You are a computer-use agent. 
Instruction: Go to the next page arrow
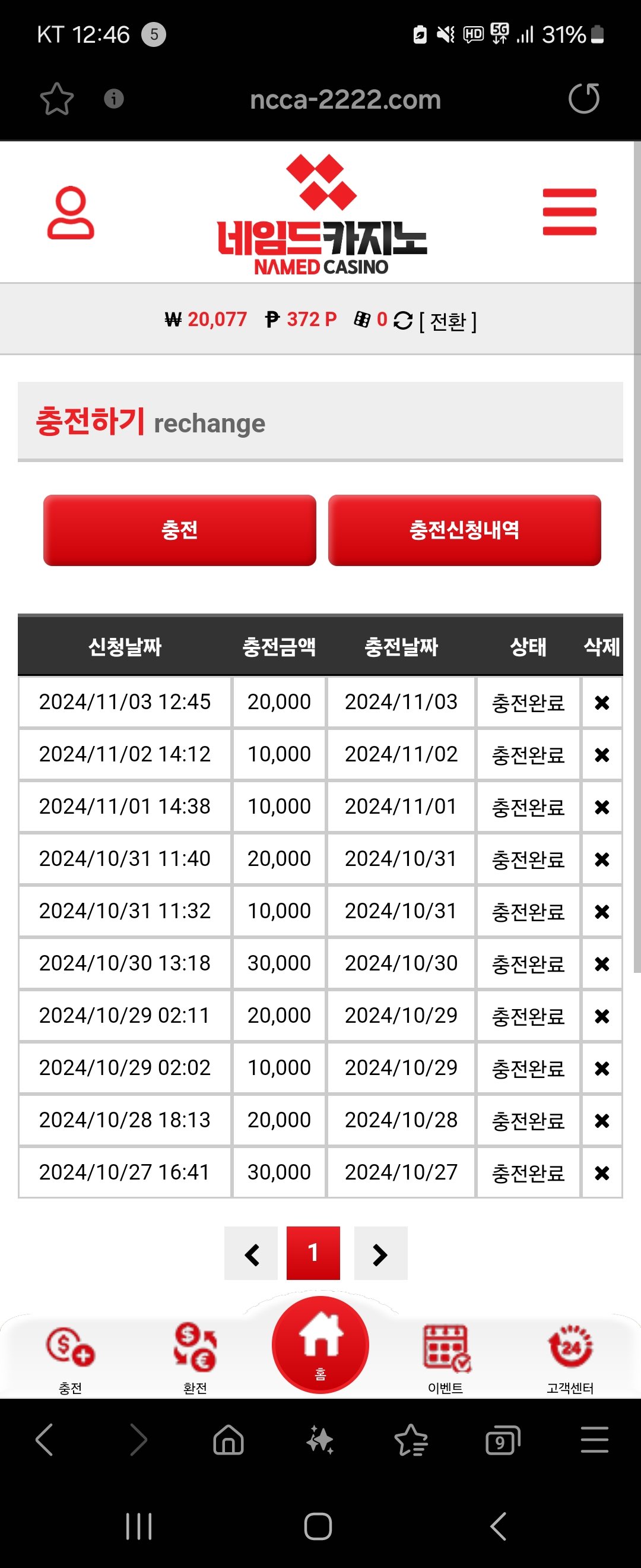coord(380,1253)
